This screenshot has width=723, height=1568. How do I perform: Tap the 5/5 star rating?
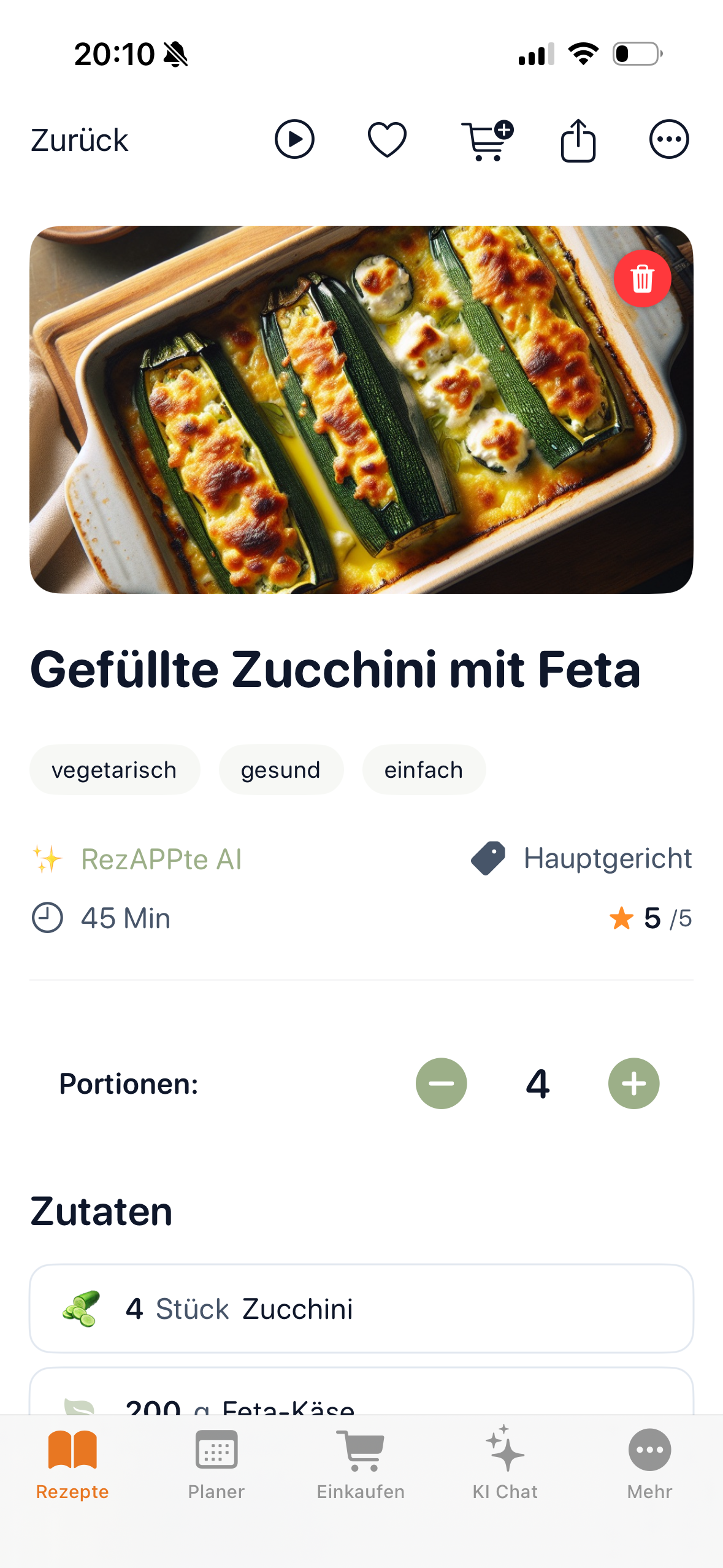point(652,918)
